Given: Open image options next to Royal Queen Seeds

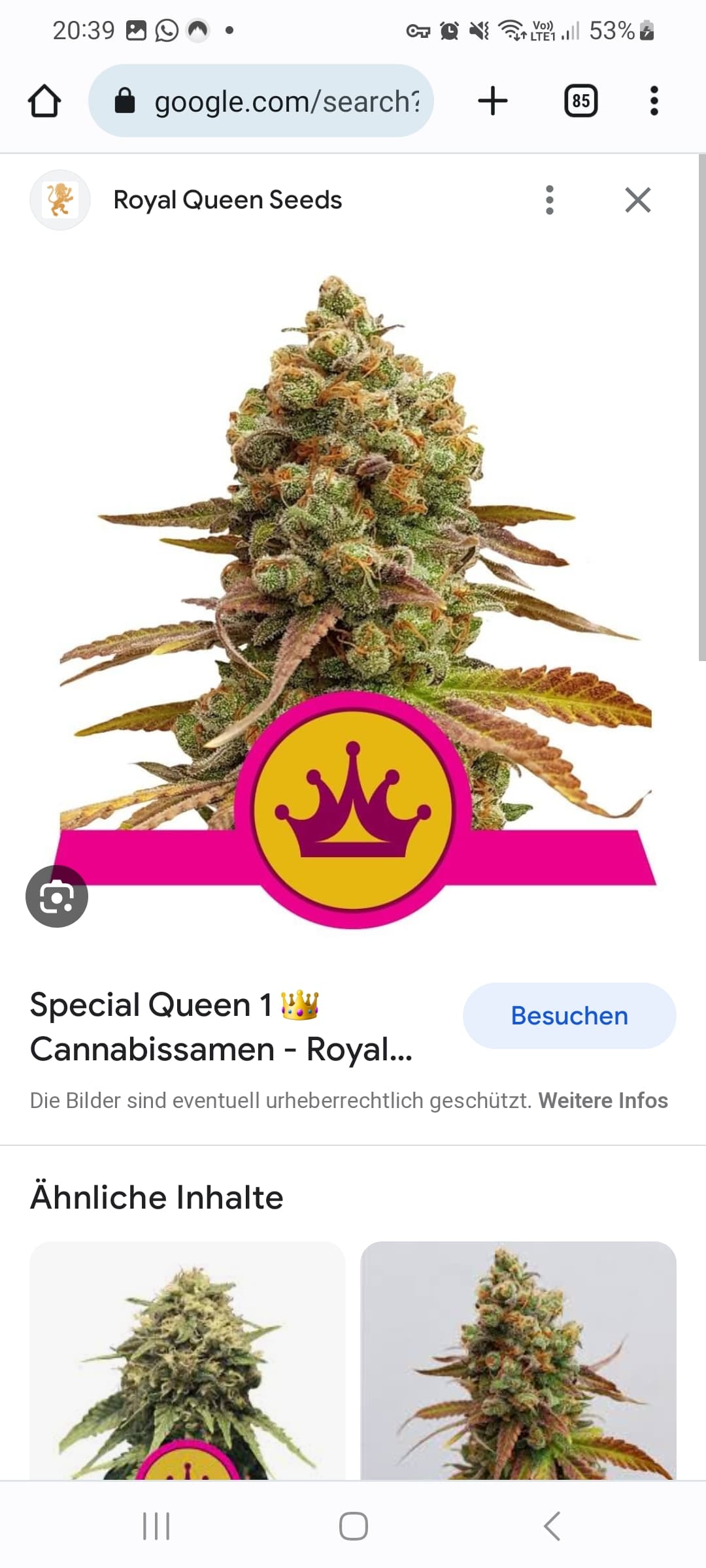Looking at the screenshot, I should pos(549,200).
